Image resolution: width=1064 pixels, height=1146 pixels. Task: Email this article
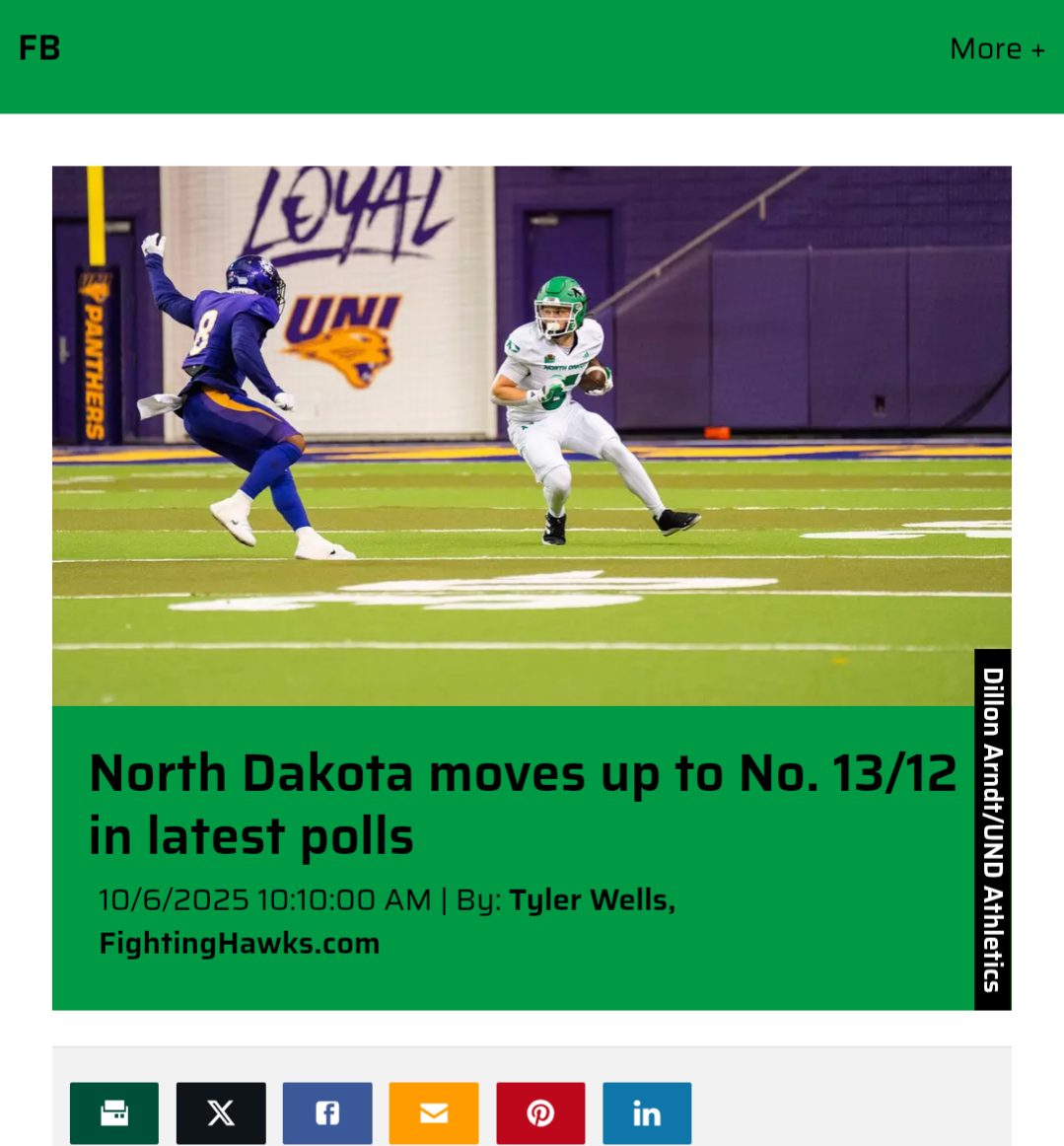[x=434, y=1112]
